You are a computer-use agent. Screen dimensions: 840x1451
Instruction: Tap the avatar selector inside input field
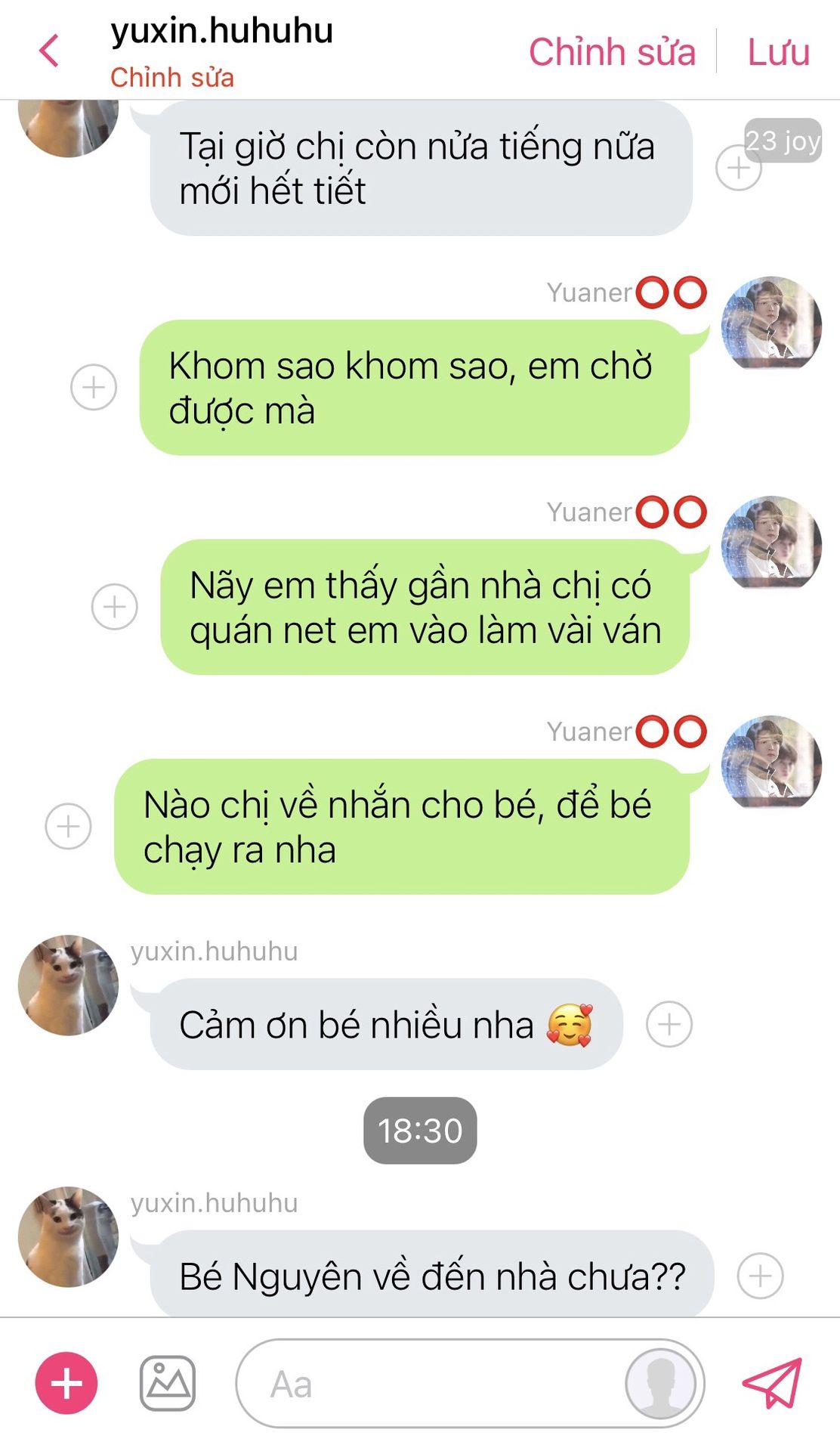coord(661,1384)
